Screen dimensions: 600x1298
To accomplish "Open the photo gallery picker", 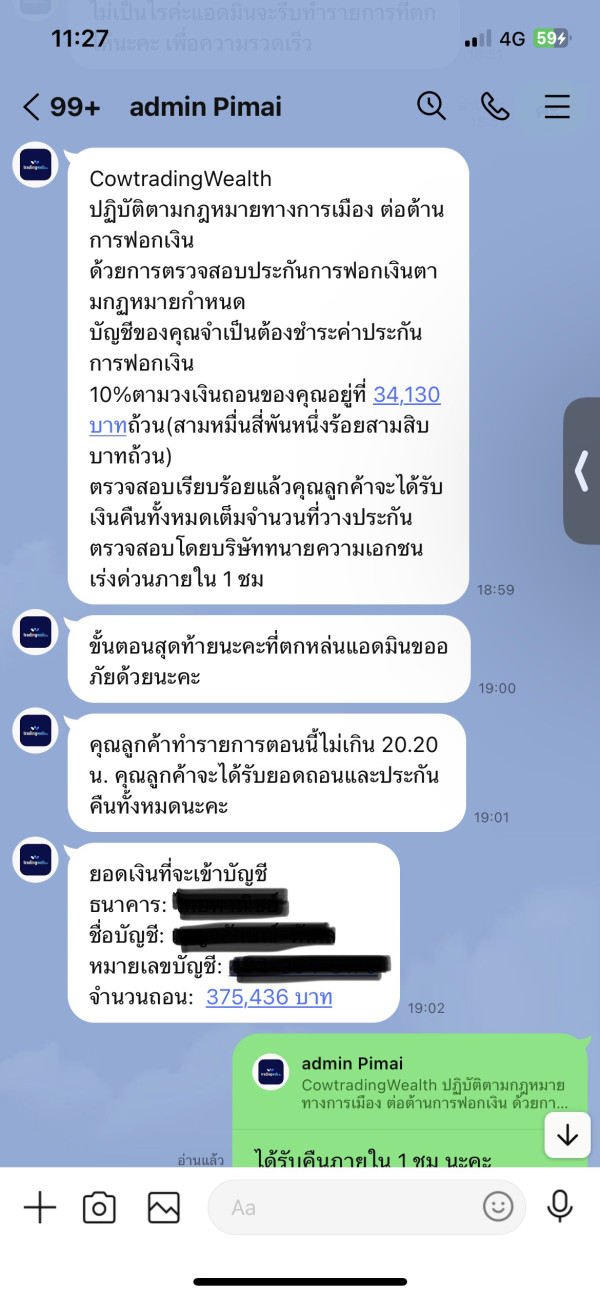I will coord(163,1207).
